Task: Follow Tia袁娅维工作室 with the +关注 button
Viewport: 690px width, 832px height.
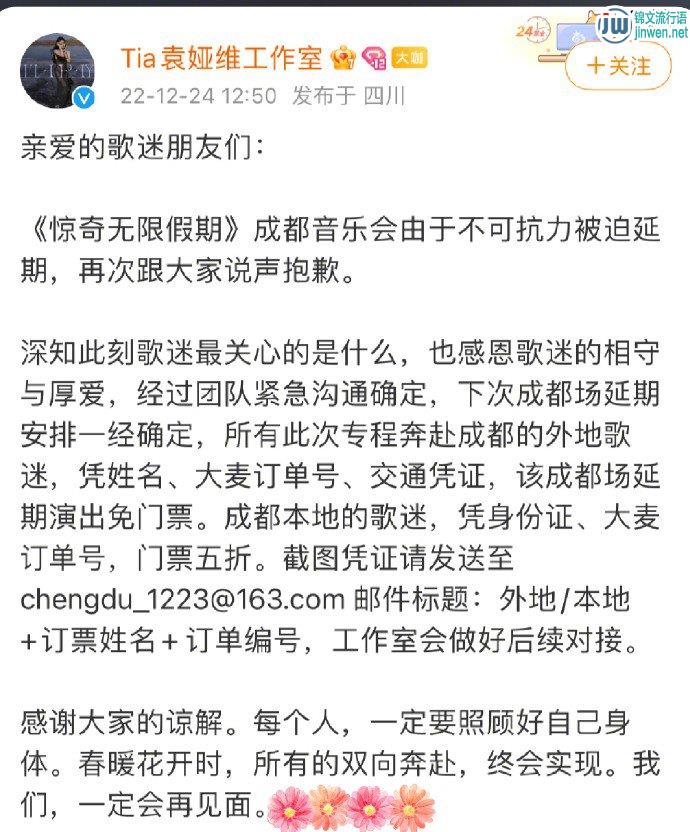Action: click(619, 66)
